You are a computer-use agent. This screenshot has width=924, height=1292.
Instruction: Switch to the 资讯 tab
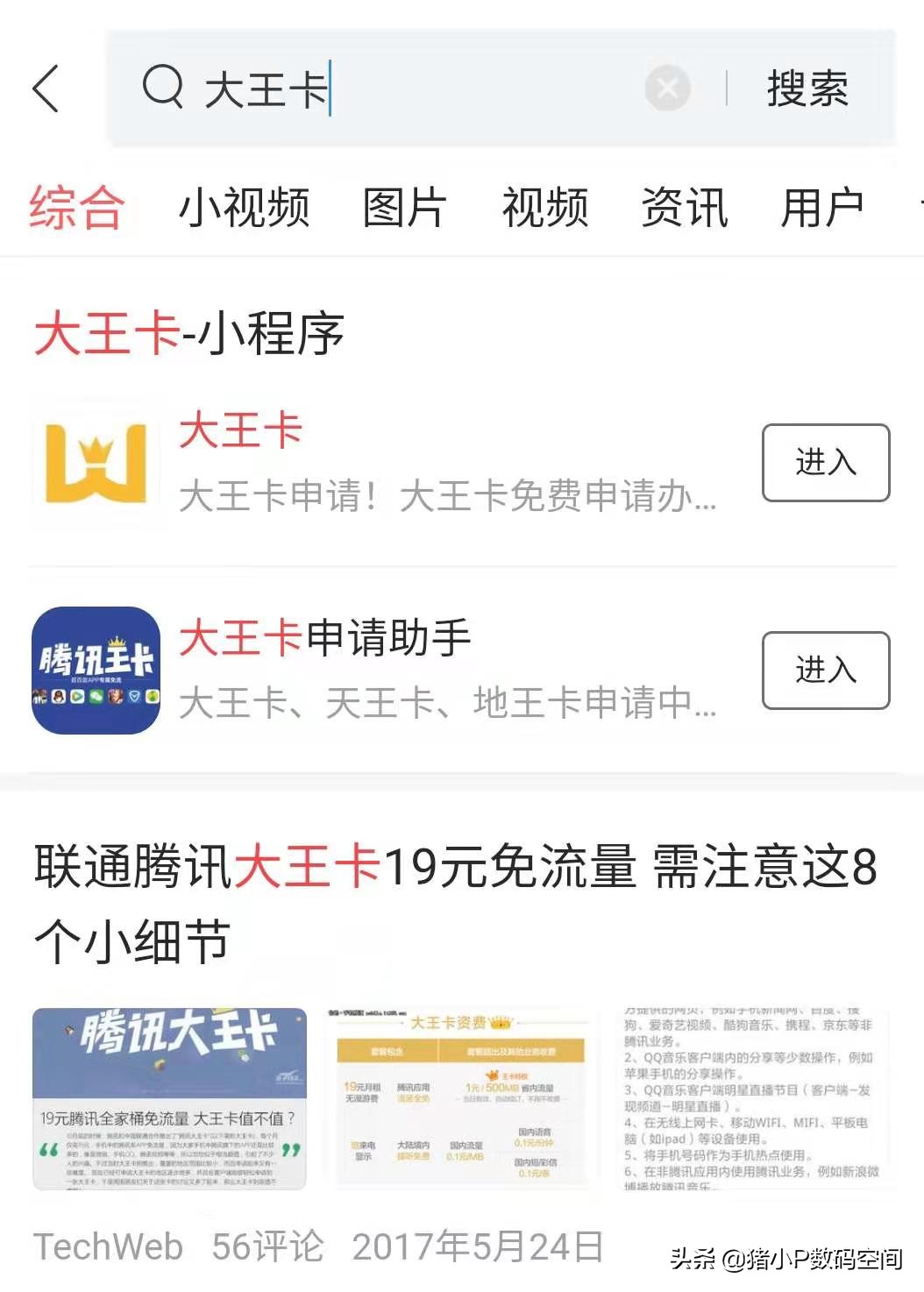pos(685,208)
